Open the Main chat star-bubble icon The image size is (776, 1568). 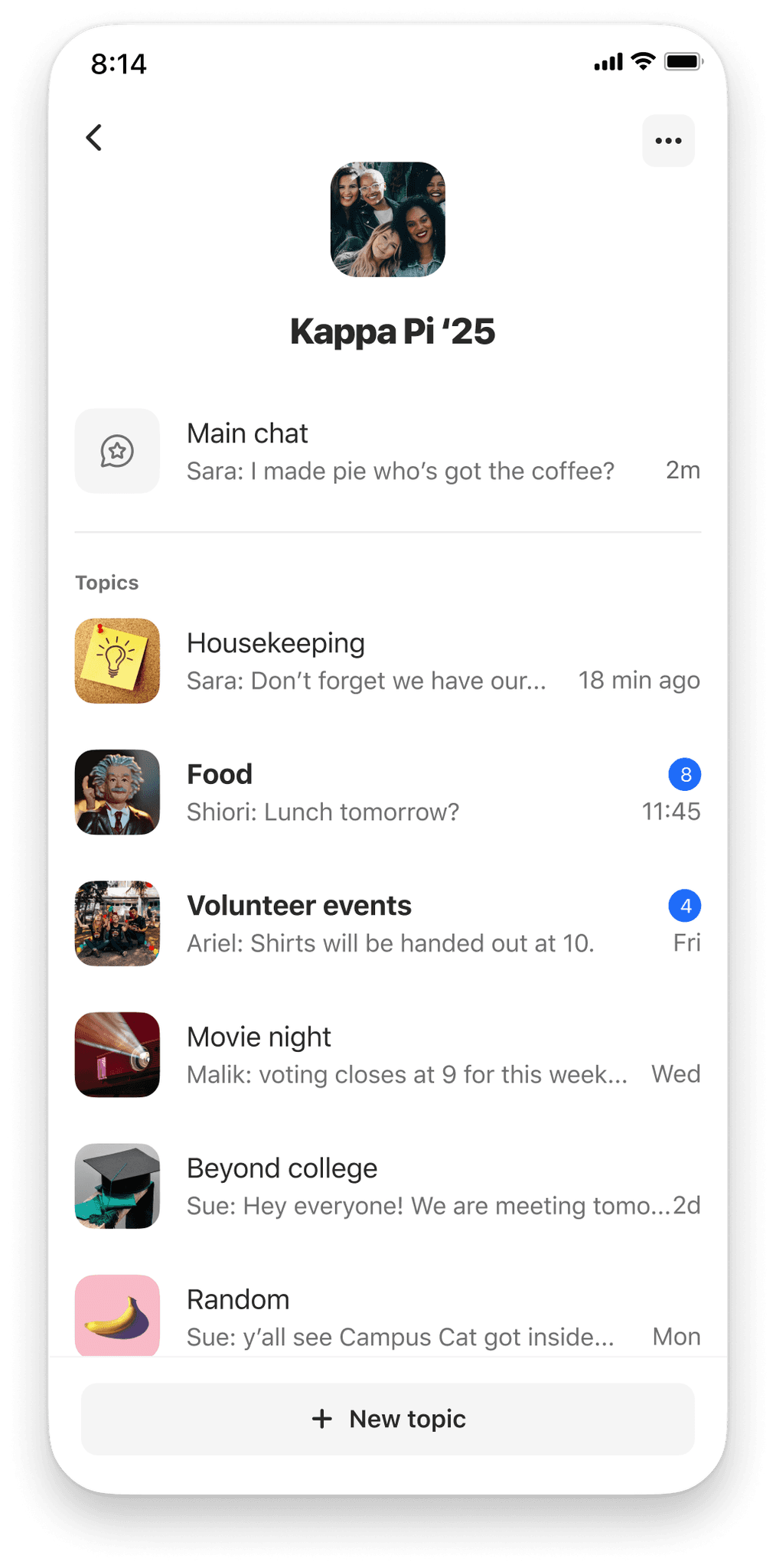[116, 451]
